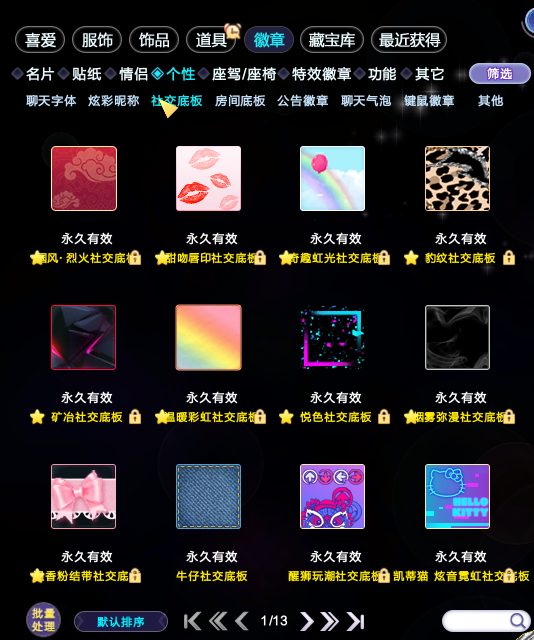Select the Hello Kitty 炫音霓虹 board
This screenshot has width=534, height=640.
(x=457, y=496)
